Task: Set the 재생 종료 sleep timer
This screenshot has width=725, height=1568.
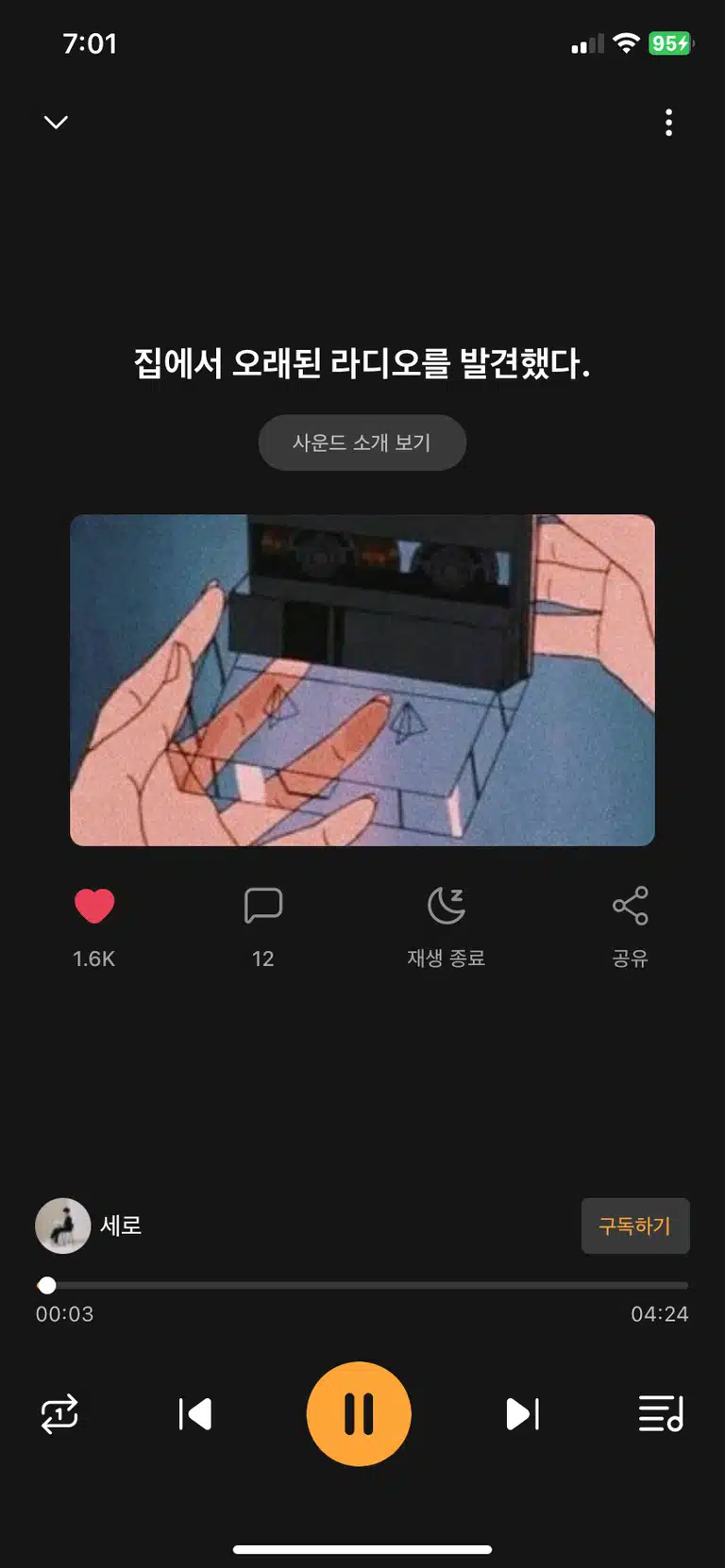Action: click(x=447, y=906)
